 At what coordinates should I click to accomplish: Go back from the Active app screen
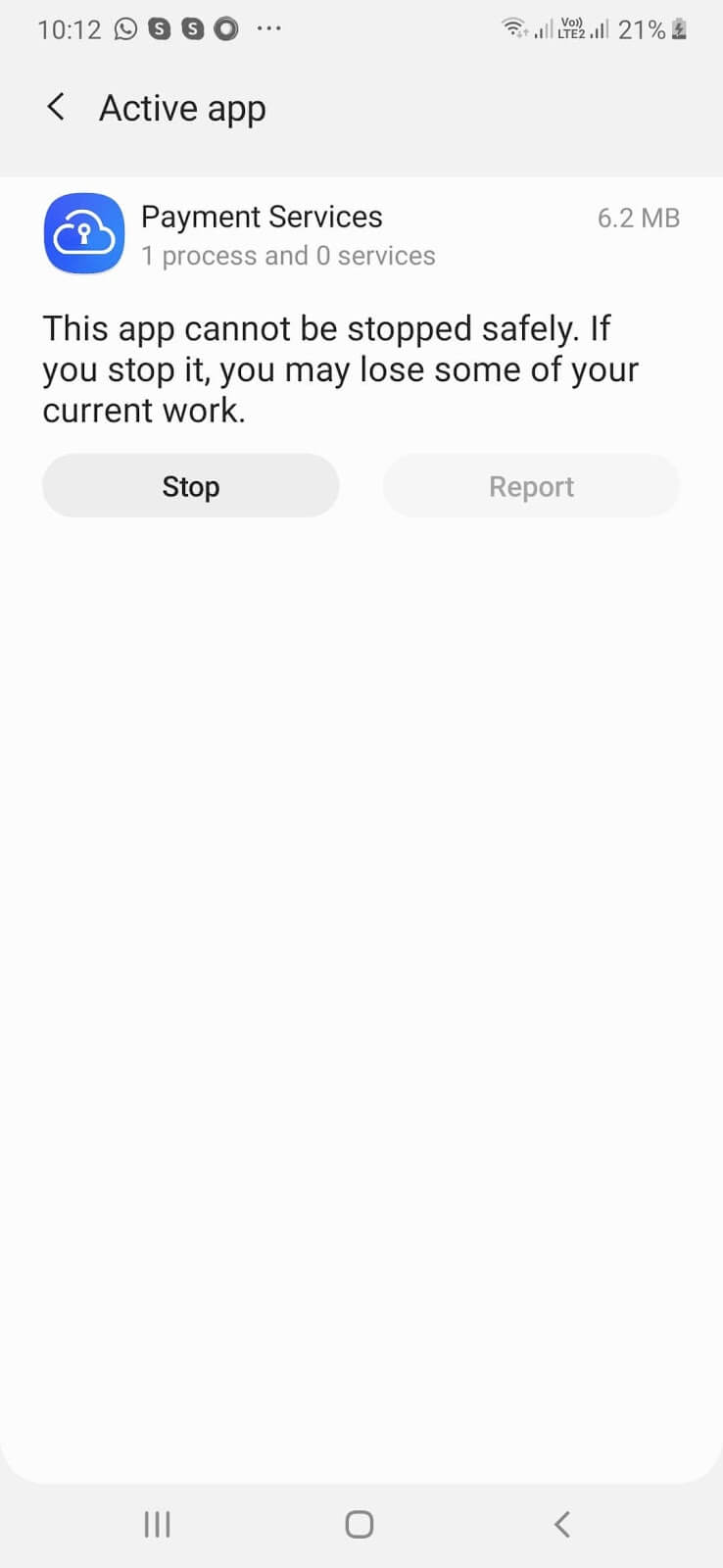pos(56,107)
